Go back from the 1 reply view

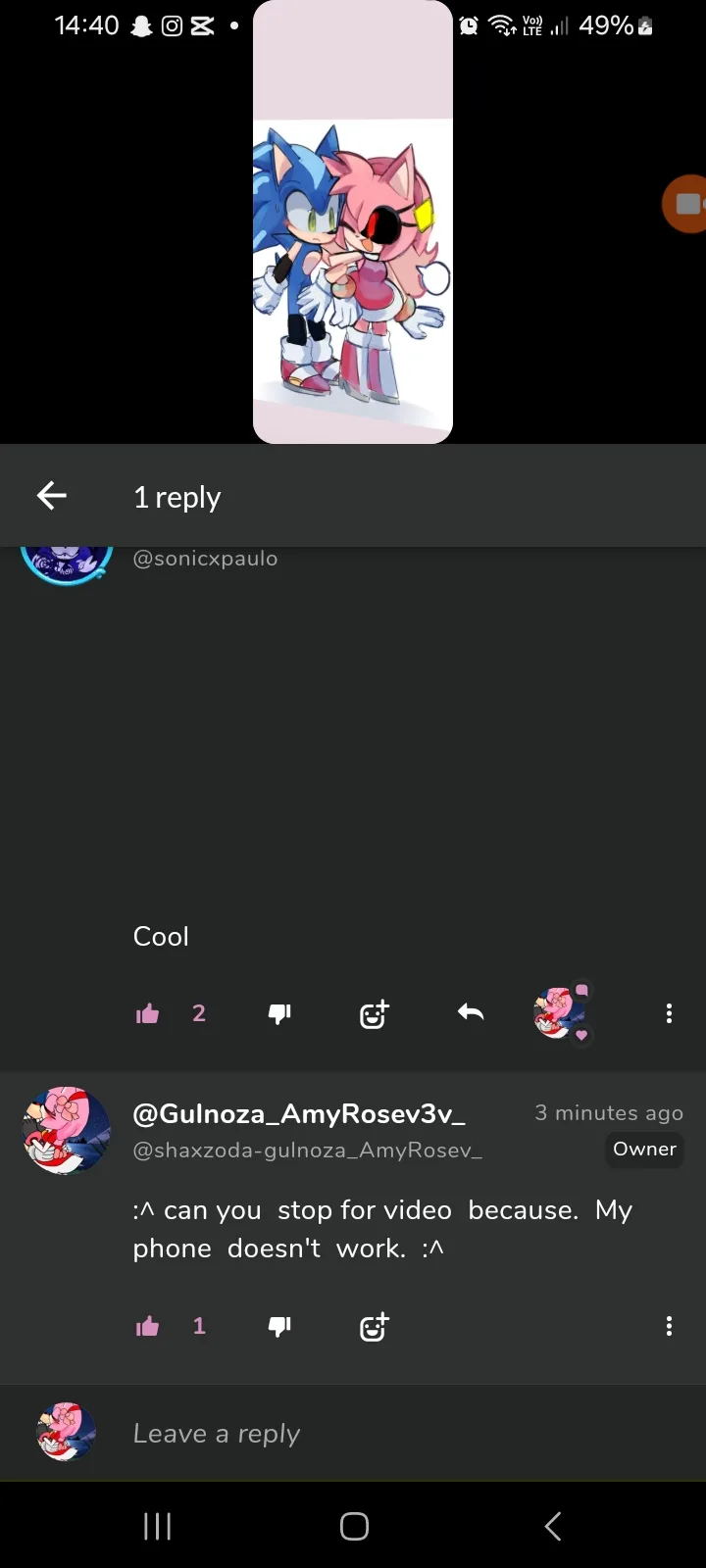[x=52, y=496]
